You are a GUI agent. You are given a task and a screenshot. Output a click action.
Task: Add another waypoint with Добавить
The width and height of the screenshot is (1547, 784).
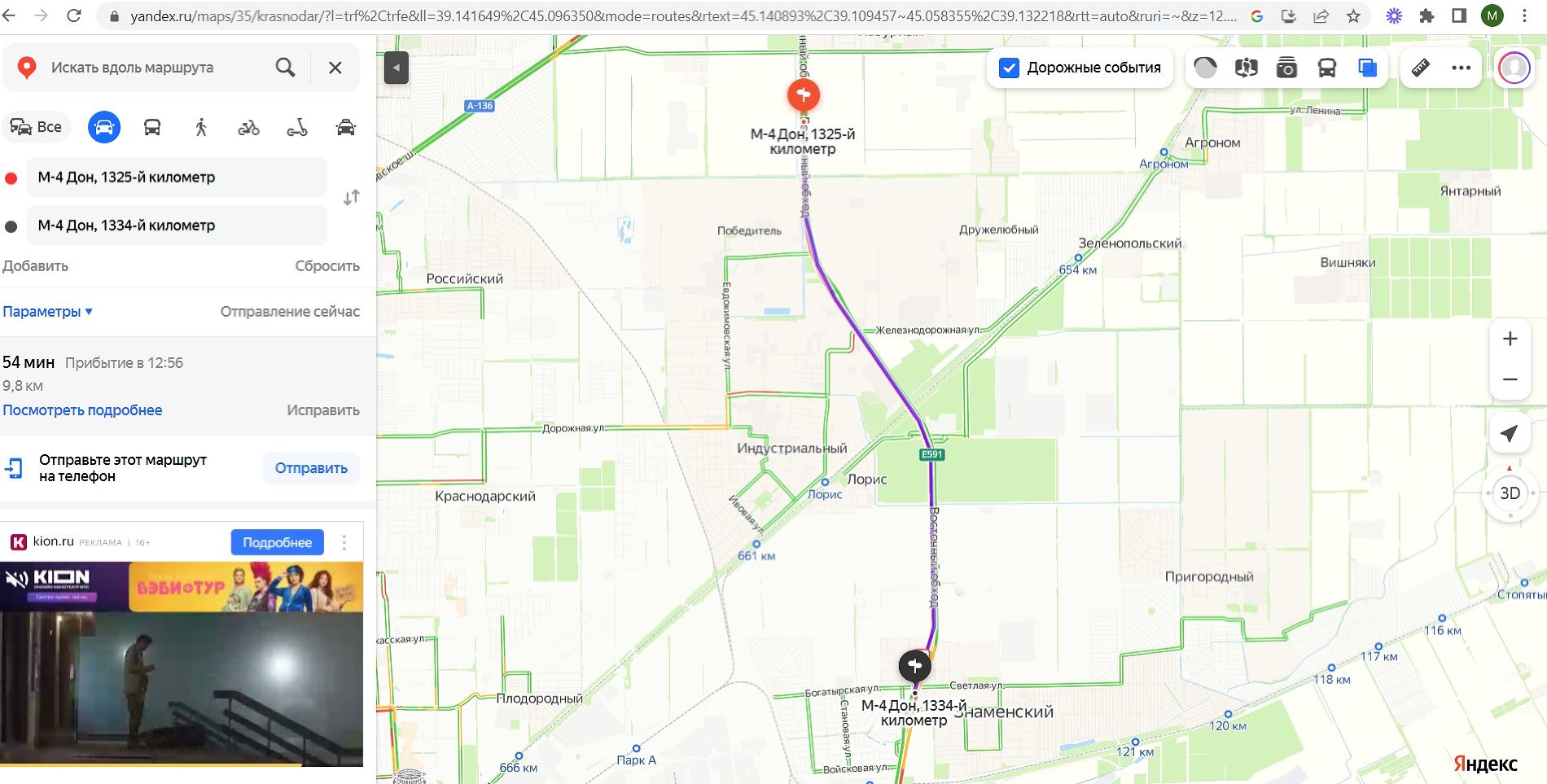[35, 266]
